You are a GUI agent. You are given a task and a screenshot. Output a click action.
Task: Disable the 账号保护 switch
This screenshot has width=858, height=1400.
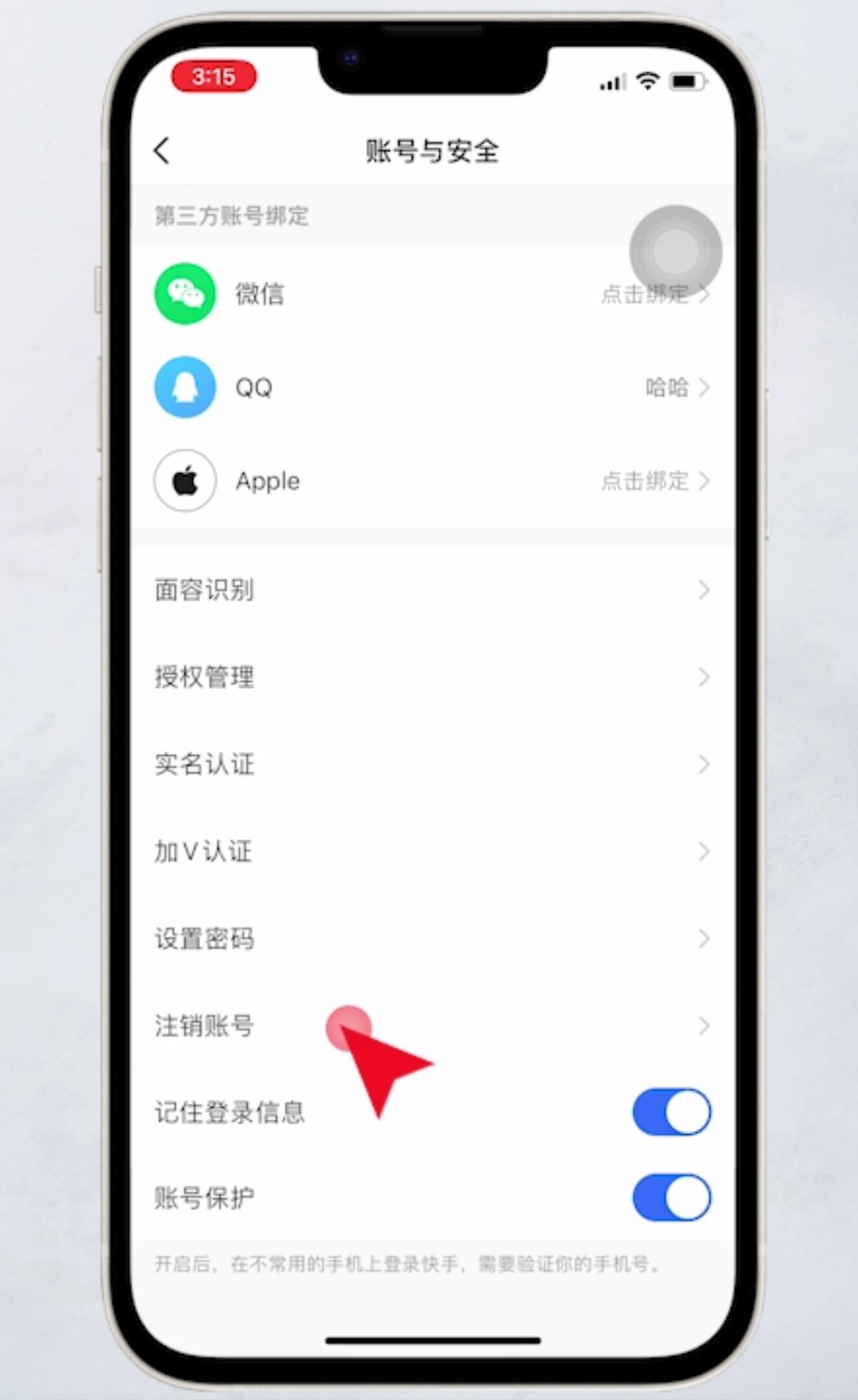tap(671, 1198)
